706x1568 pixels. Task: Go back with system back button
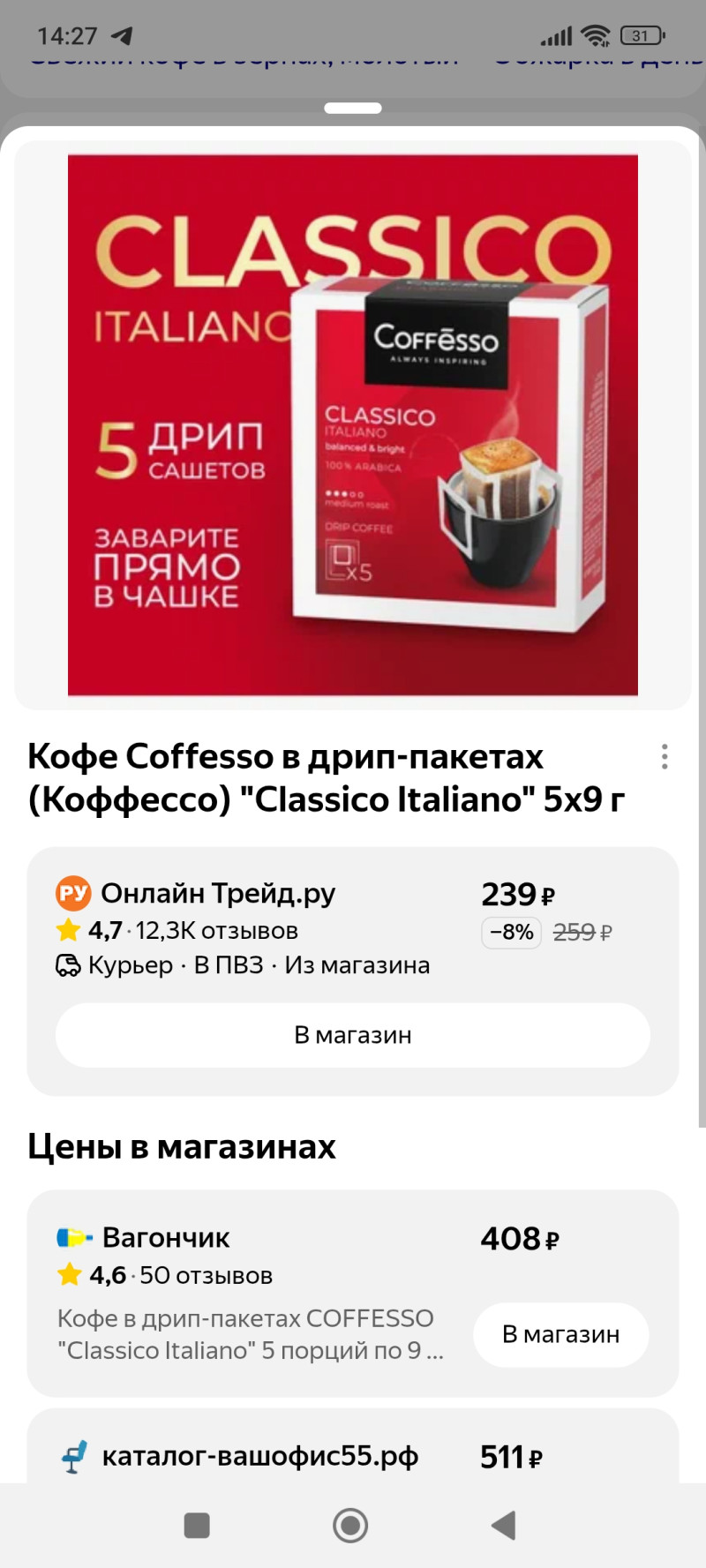pos(504,1525)
